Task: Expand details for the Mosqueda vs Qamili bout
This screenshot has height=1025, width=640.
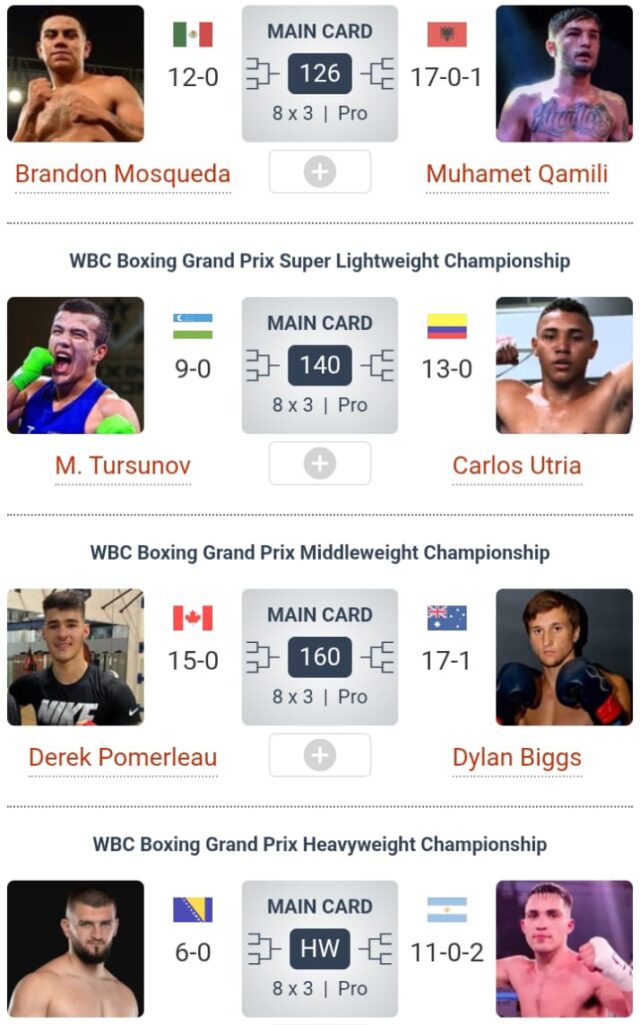Action: tap(320, 172)
